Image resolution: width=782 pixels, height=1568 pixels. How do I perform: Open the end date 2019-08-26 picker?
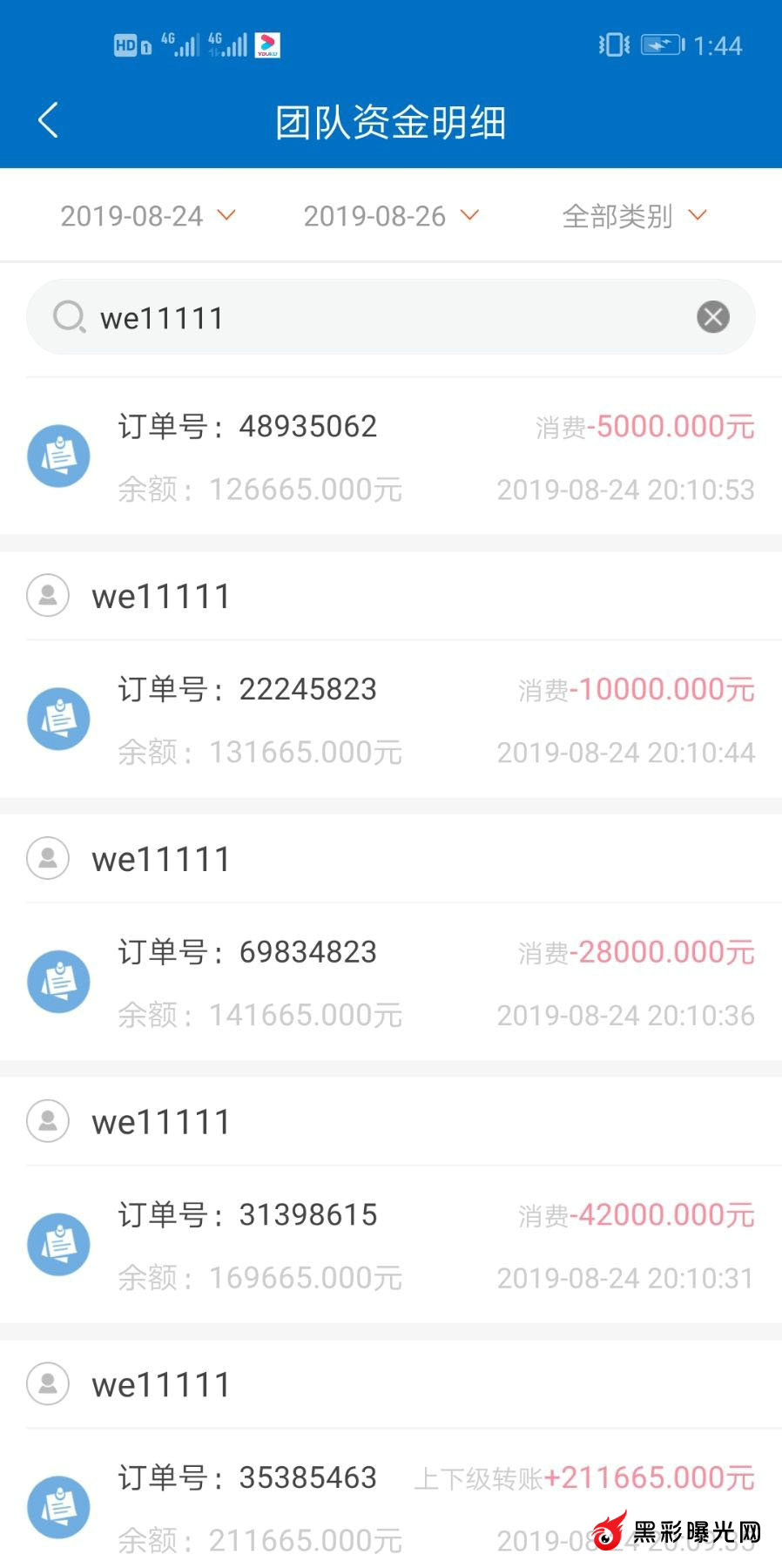click(390, 216)
